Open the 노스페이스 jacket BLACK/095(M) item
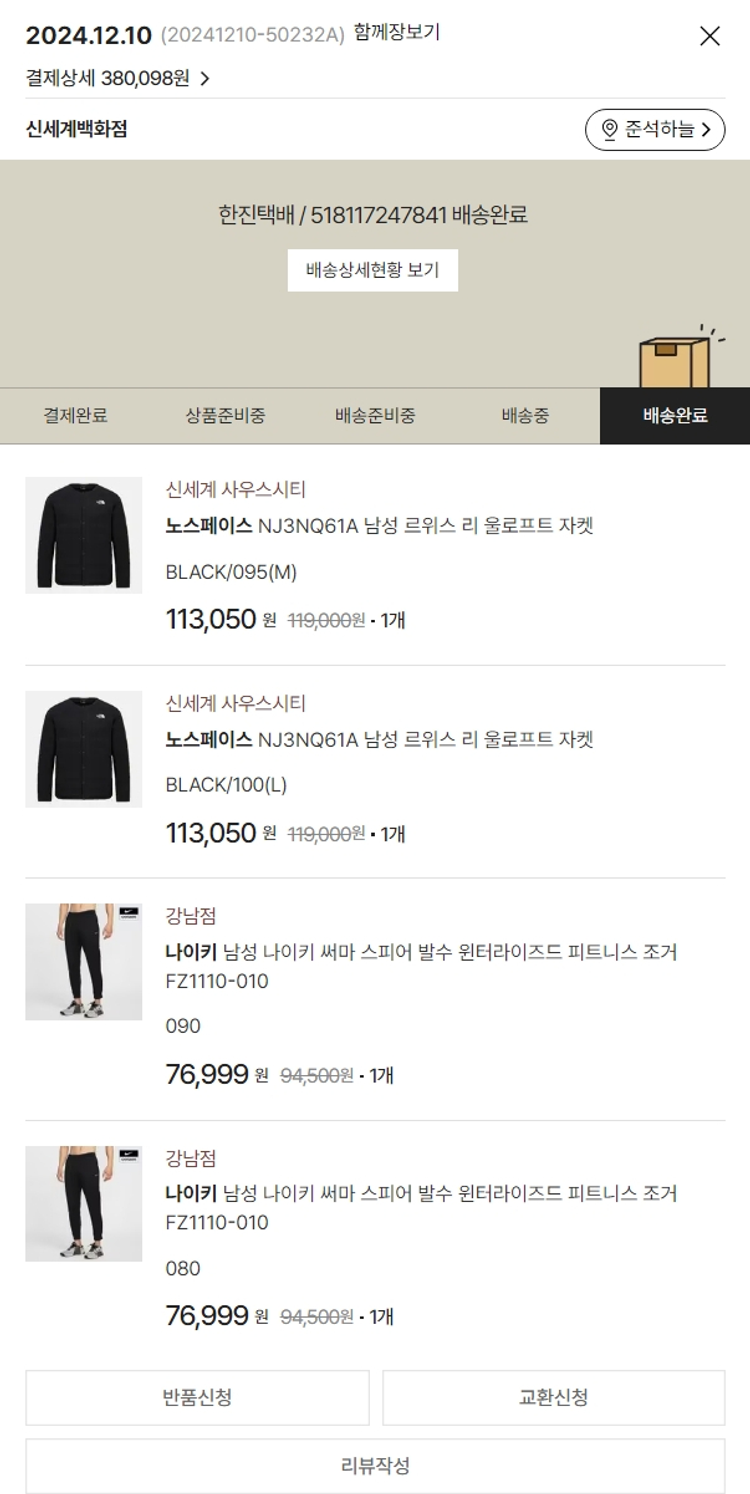This screenshot has height=1494, width=750. point(380,526)
